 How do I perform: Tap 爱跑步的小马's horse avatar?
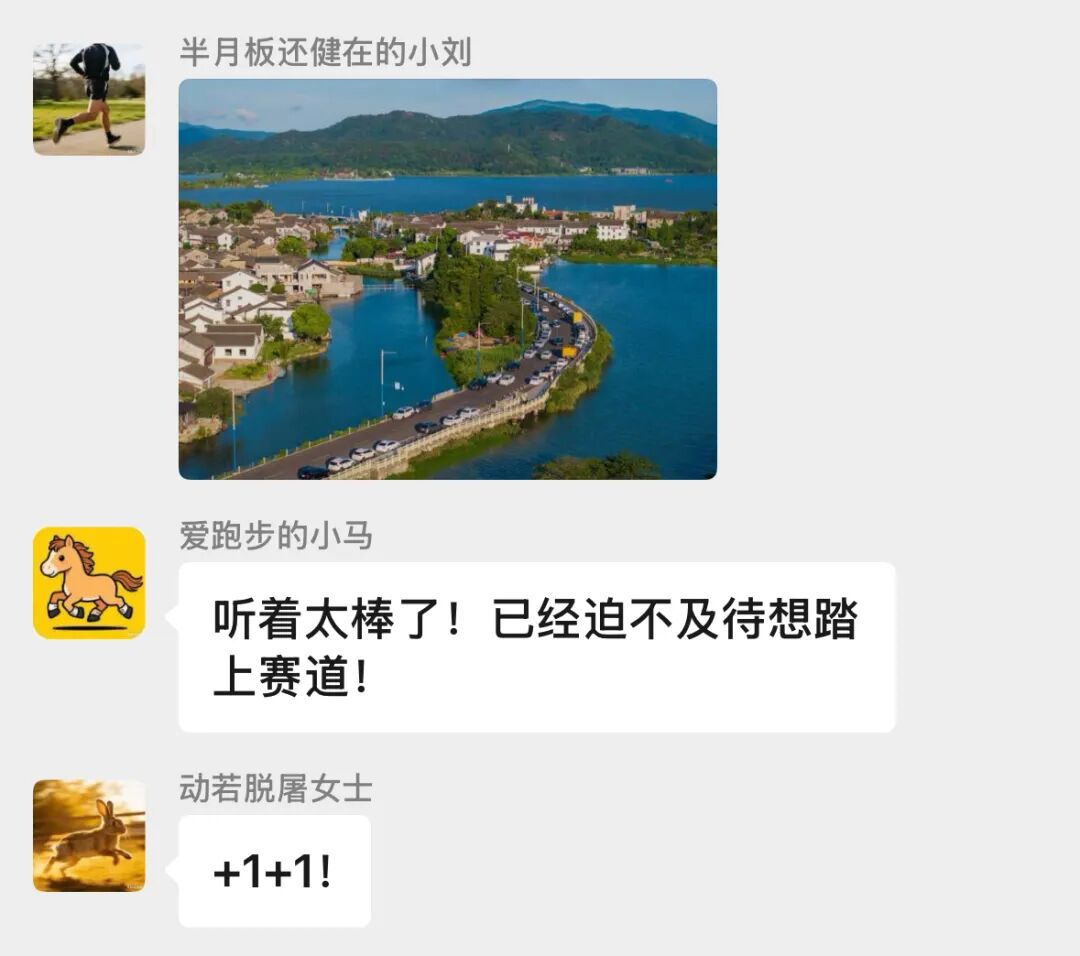pos(89,583)
